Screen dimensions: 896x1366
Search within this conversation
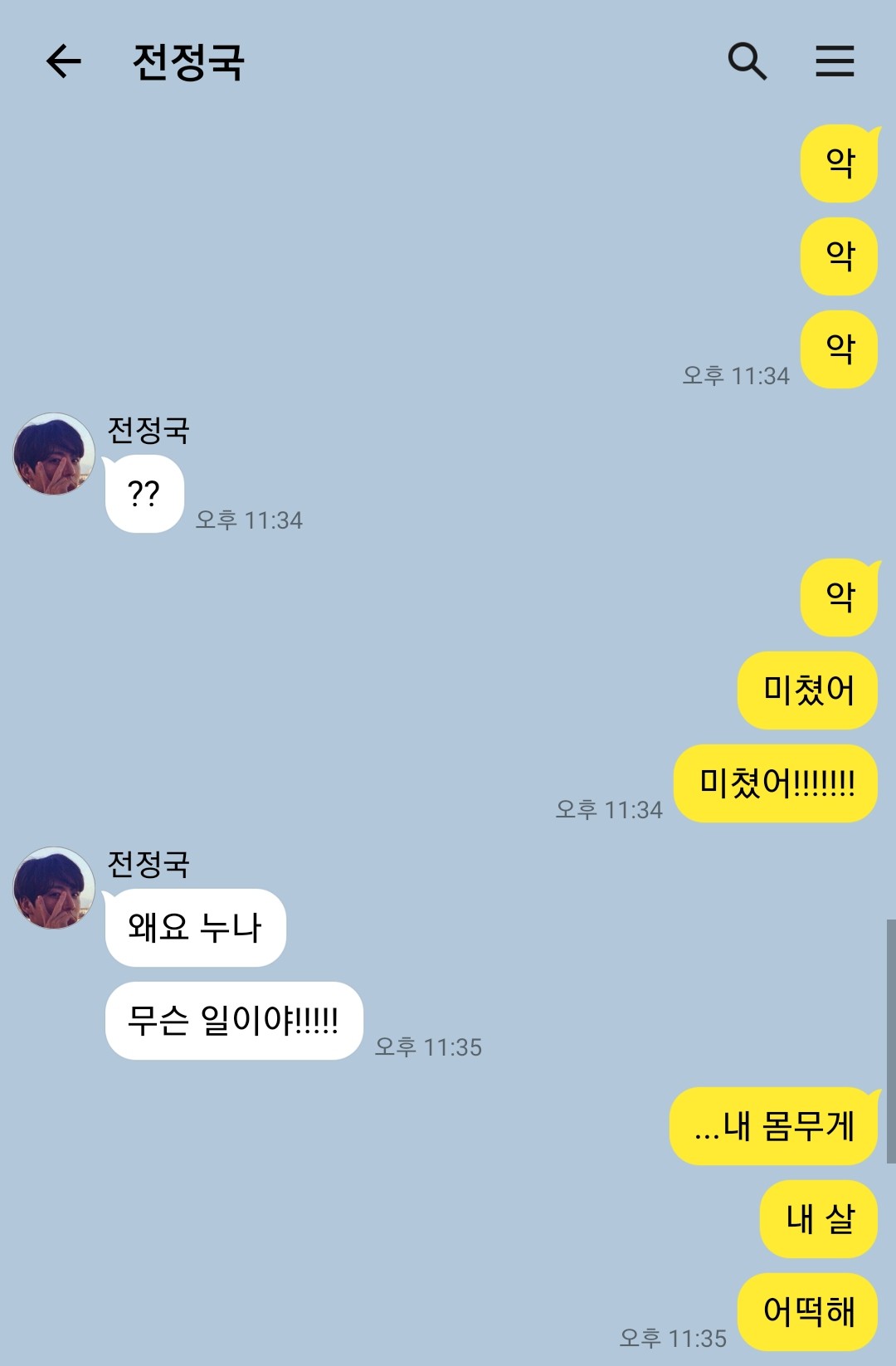747,61
